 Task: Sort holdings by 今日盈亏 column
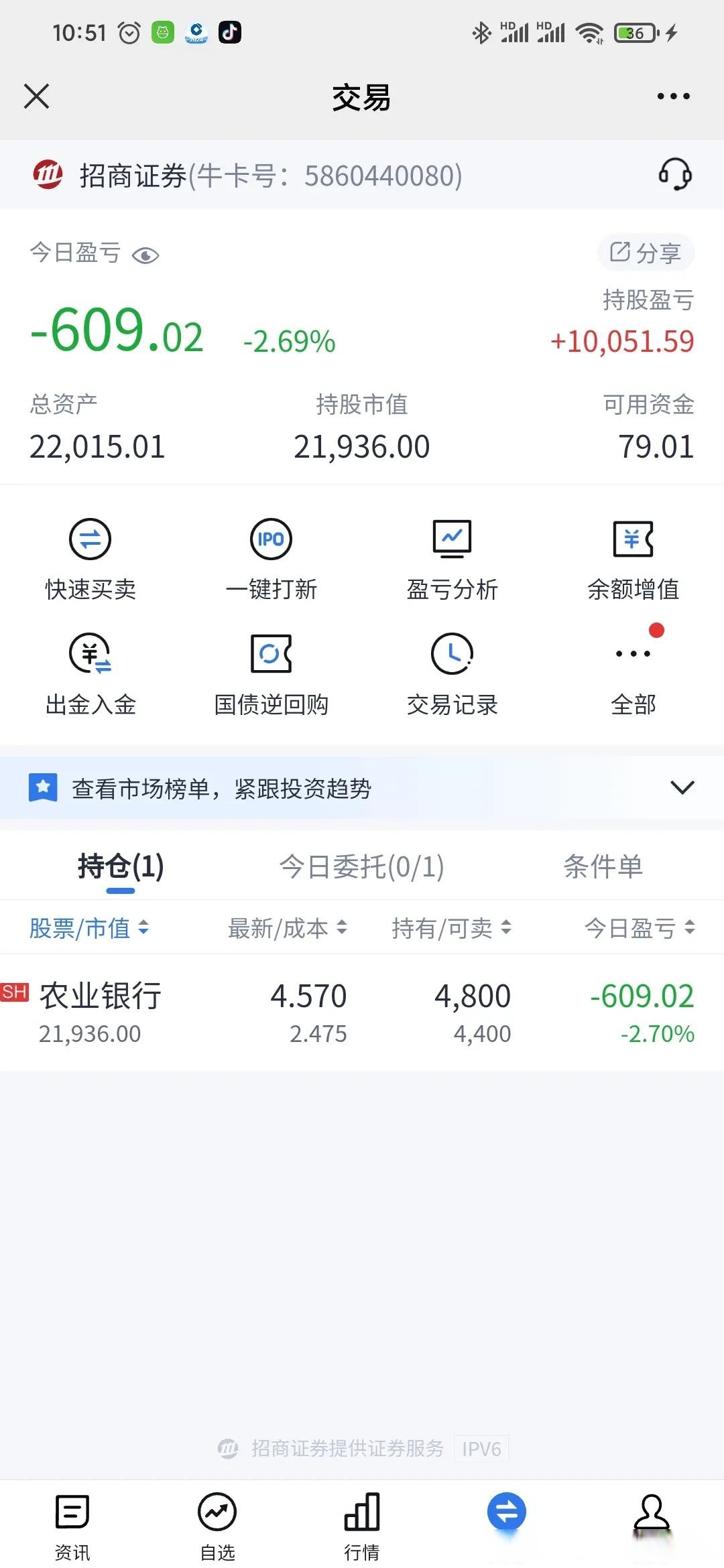(637, 928)
